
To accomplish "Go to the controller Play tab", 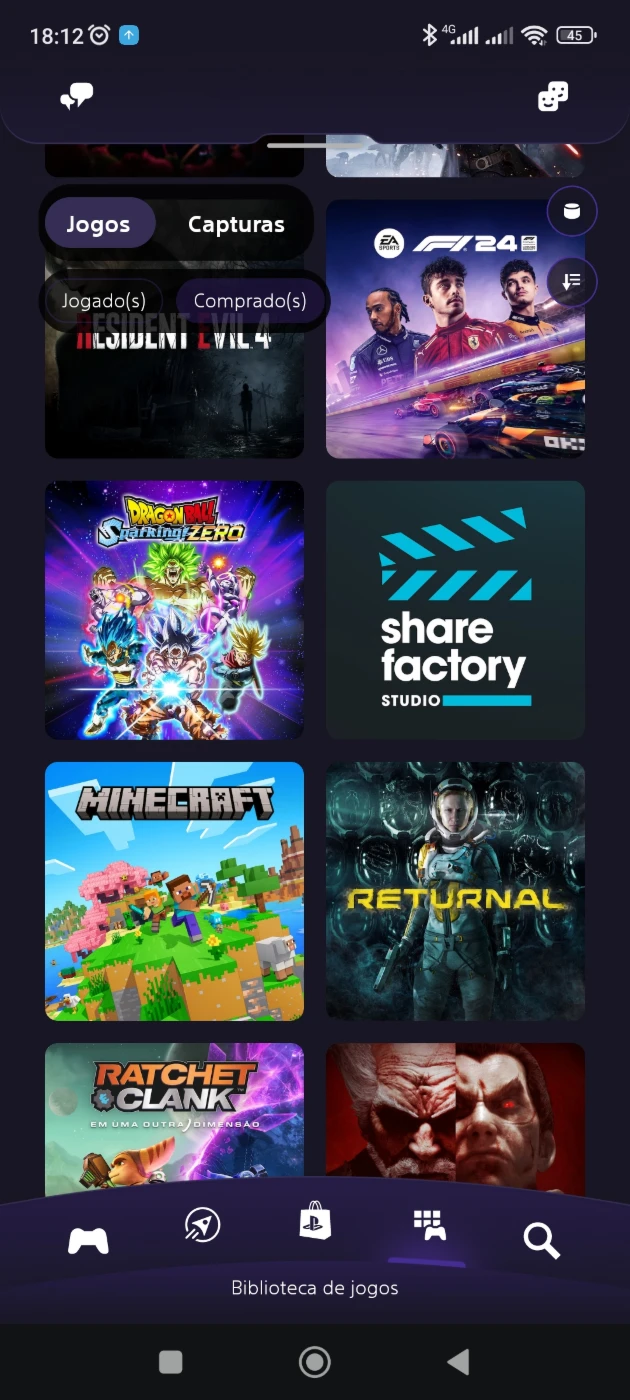I will pos(88,1241).
